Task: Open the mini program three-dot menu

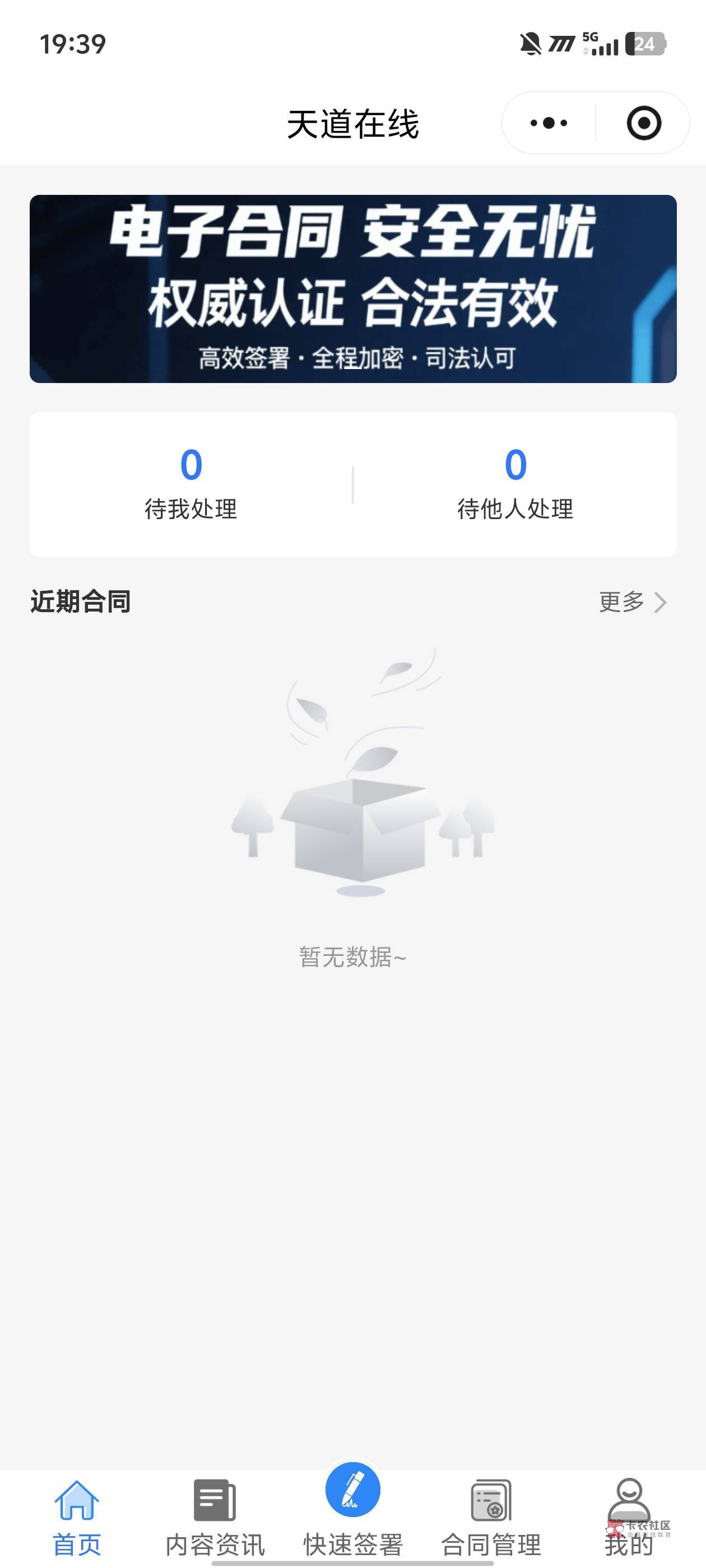Action: 548,124
